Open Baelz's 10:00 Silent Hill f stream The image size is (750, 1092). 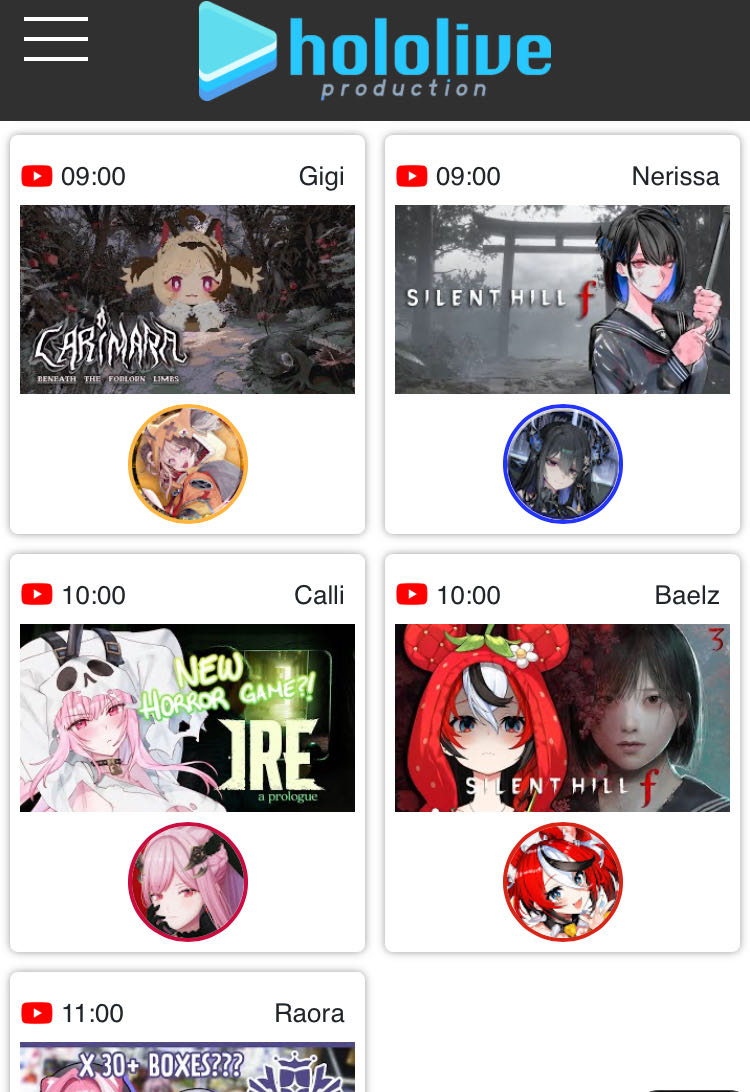(x=562, y=717)
